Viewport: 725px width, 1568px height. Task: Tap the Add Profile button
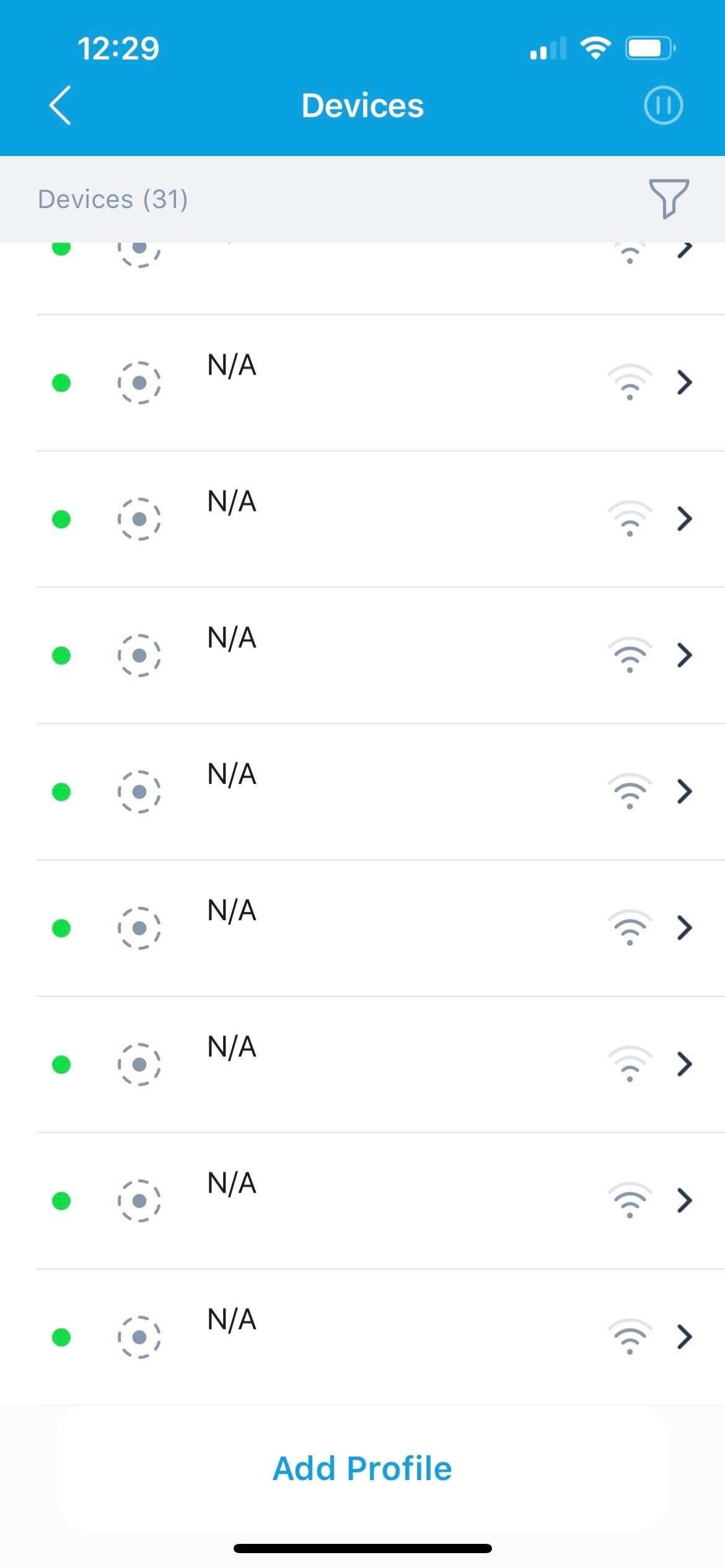click(362, 1467)
